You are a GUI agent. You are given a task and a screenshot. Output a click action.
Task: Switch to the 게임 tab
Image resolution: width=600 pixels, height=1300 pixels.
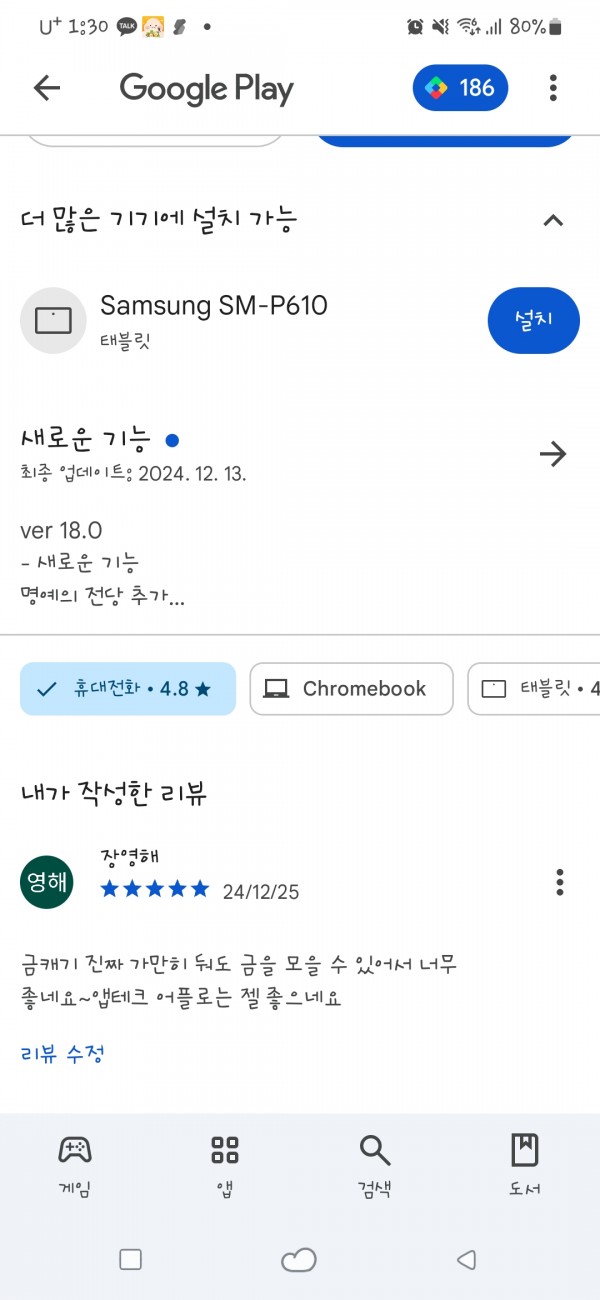pos(75,1165)
